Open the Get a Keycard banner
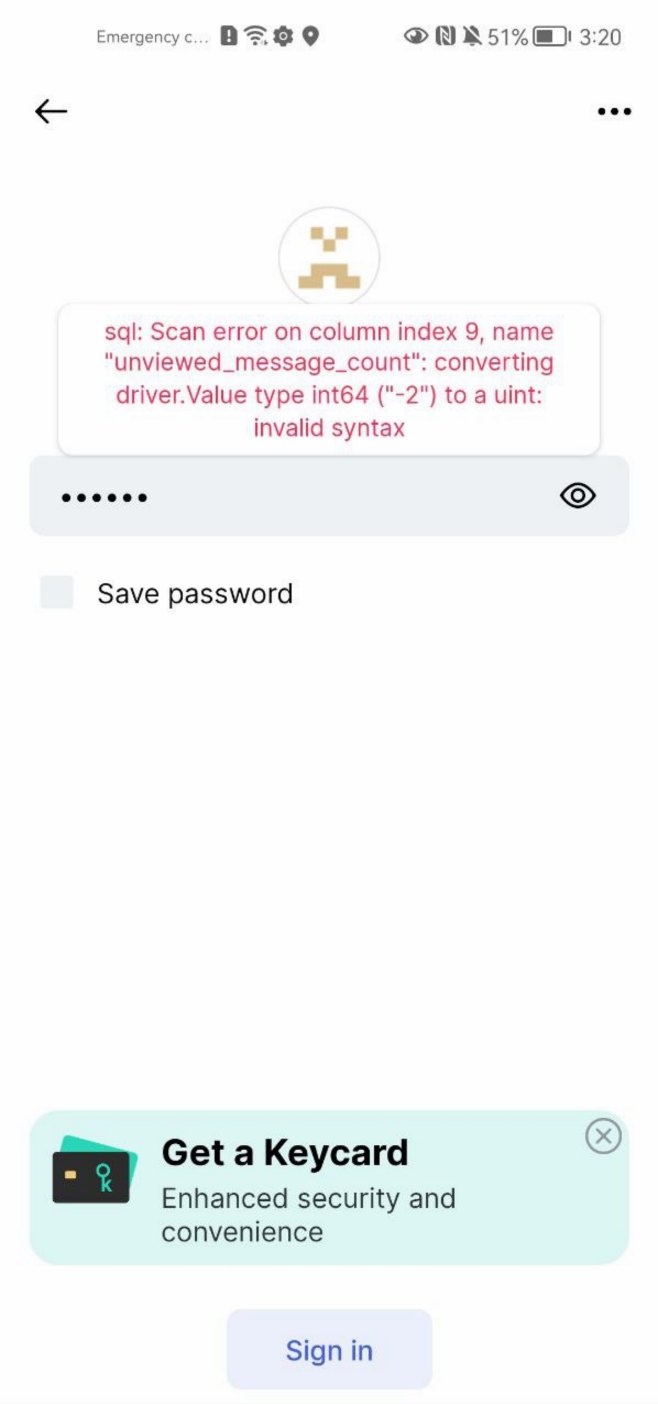Viewport: 658px width, 1404px height. coord(308,1187)
